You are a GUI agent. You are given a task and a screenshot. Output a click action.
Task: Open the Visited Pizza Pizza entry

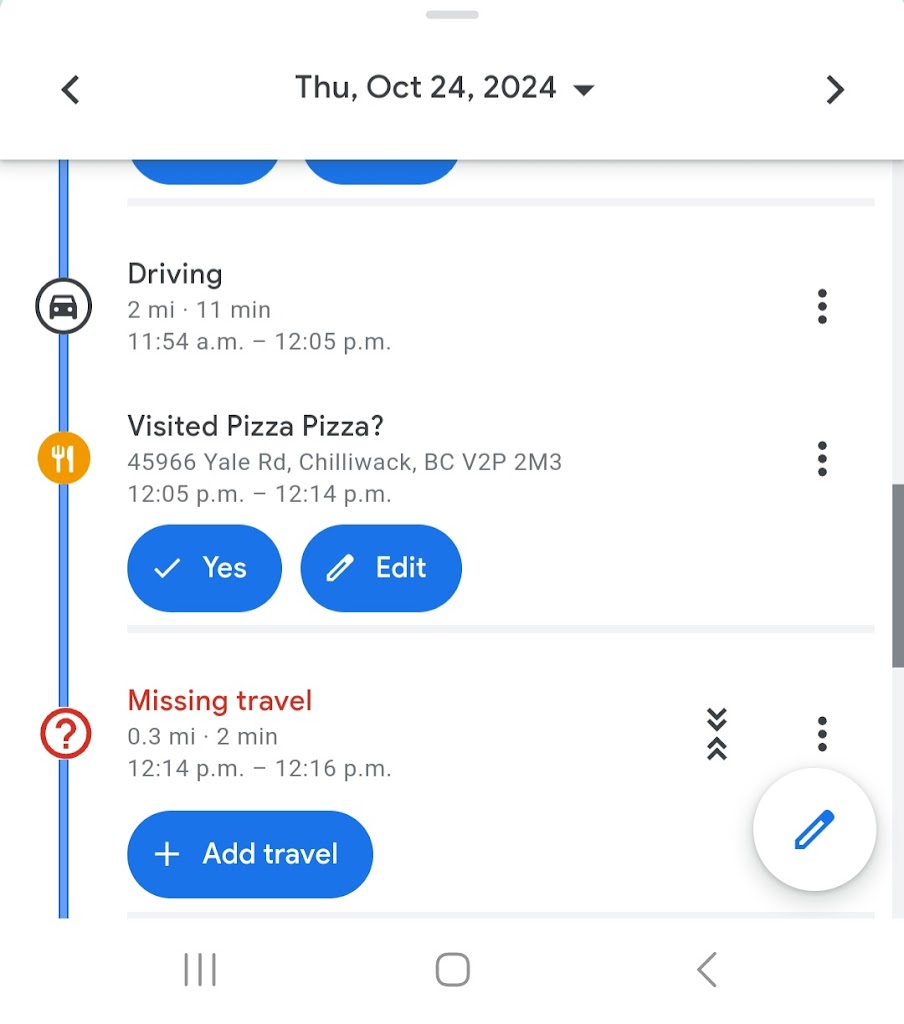(344, 458)
